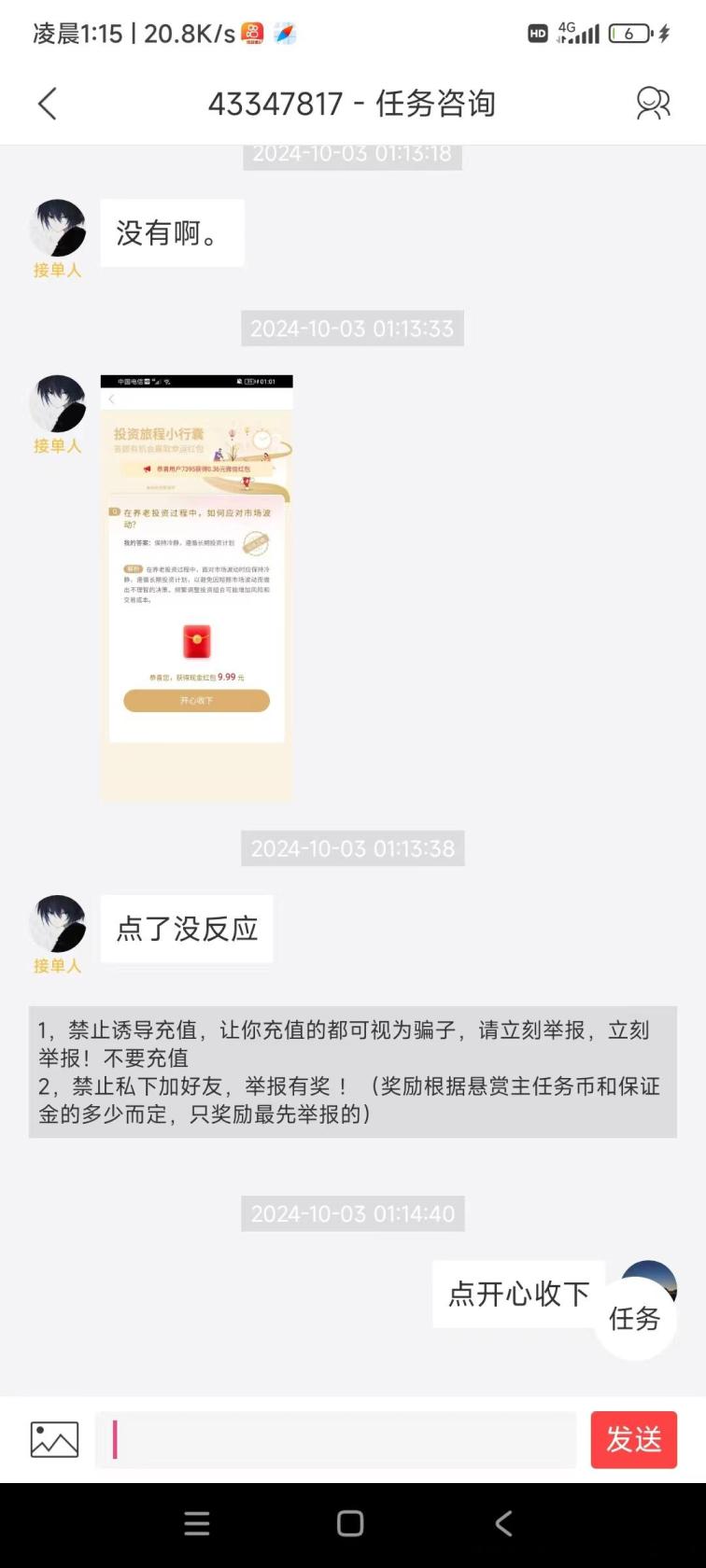Go back using the header arrow
Screen dimensions: 706x1568
pyautogui.click(x=48, y=104)
